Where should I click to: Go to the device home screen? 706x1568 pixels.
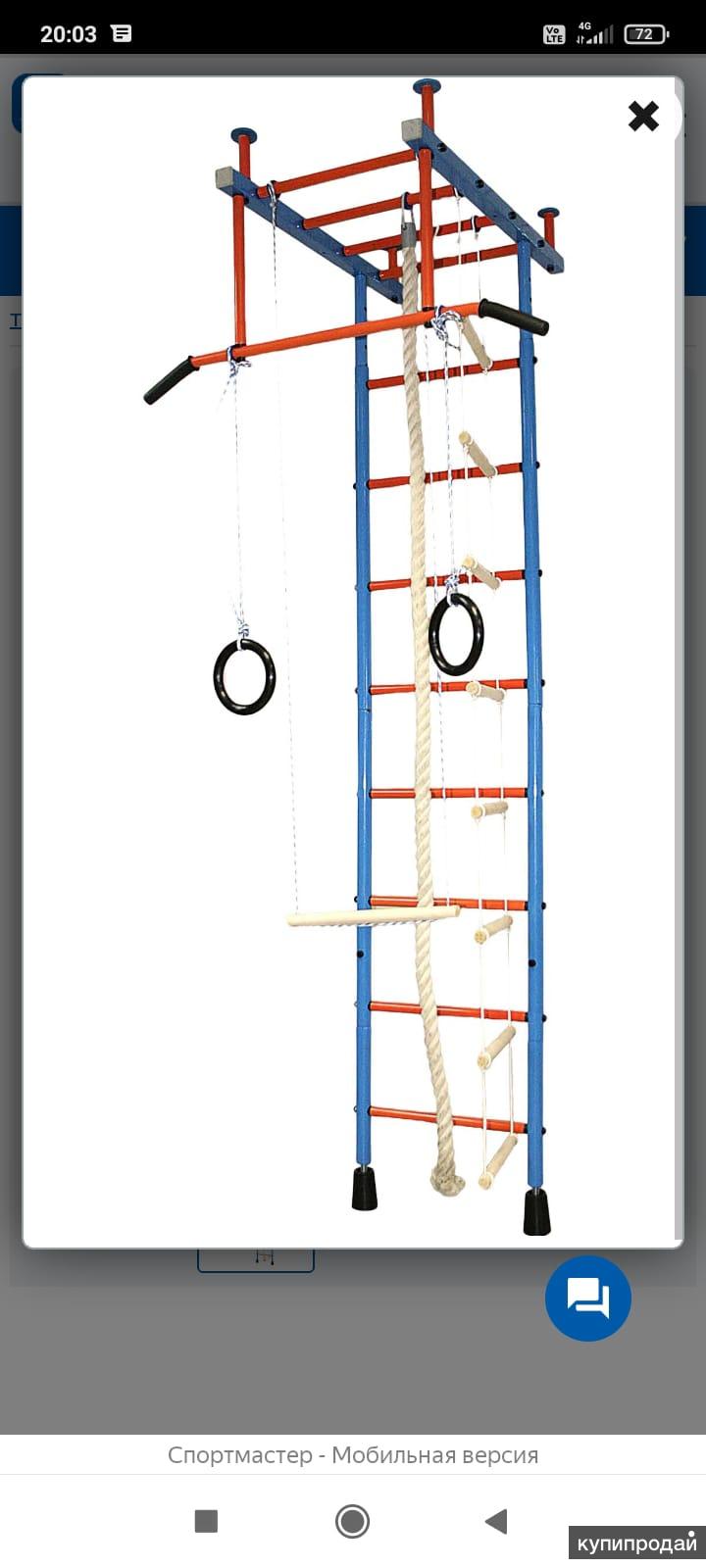352,1521
